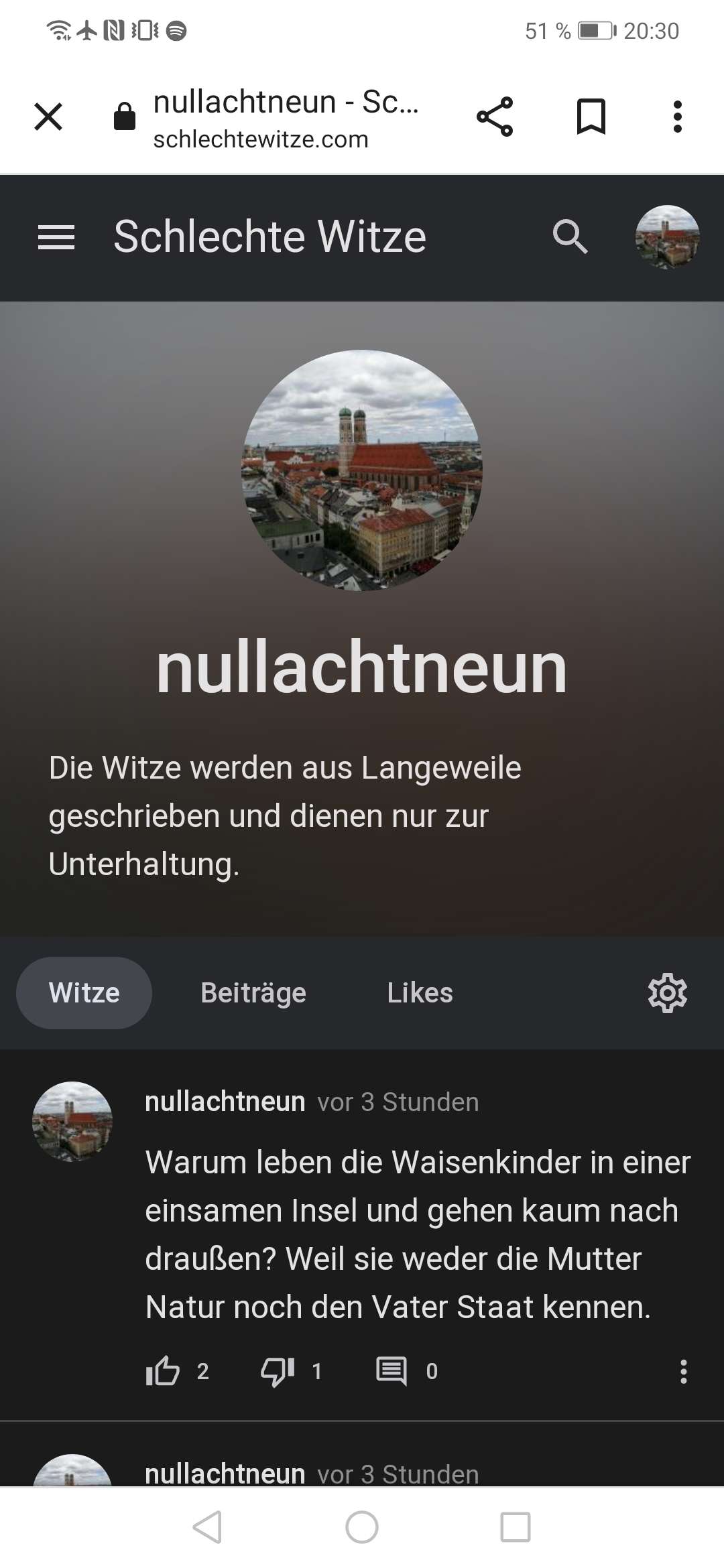Screen dimensions: 724x1568
Task: Switch to the Likes tab
Action: pyautogui.click(x=420, y=993)
